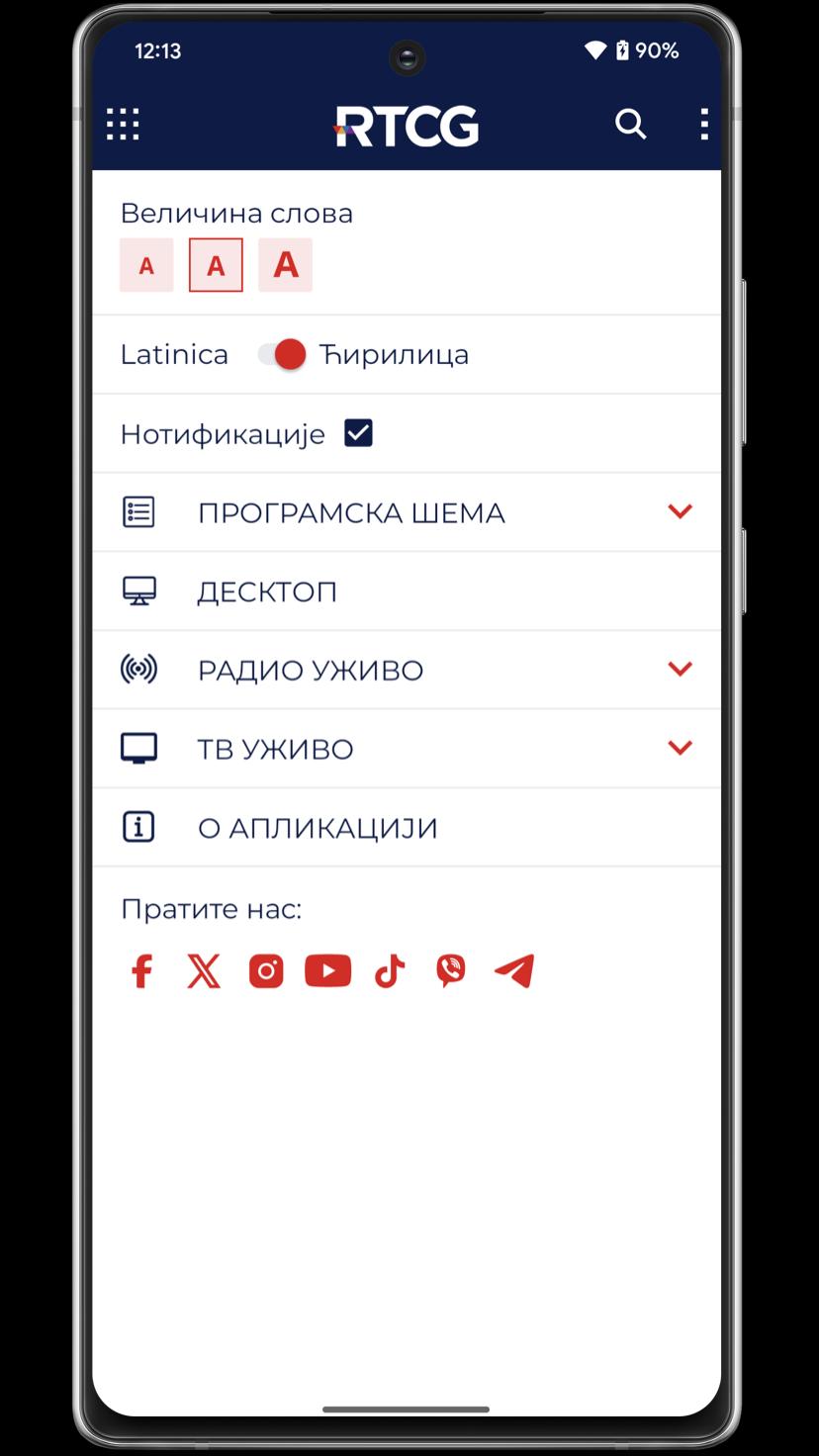The image size is (819, 1456).
Task: Open the Telegram channel icon
Action: pyautogui.click(x=514, y=971)
